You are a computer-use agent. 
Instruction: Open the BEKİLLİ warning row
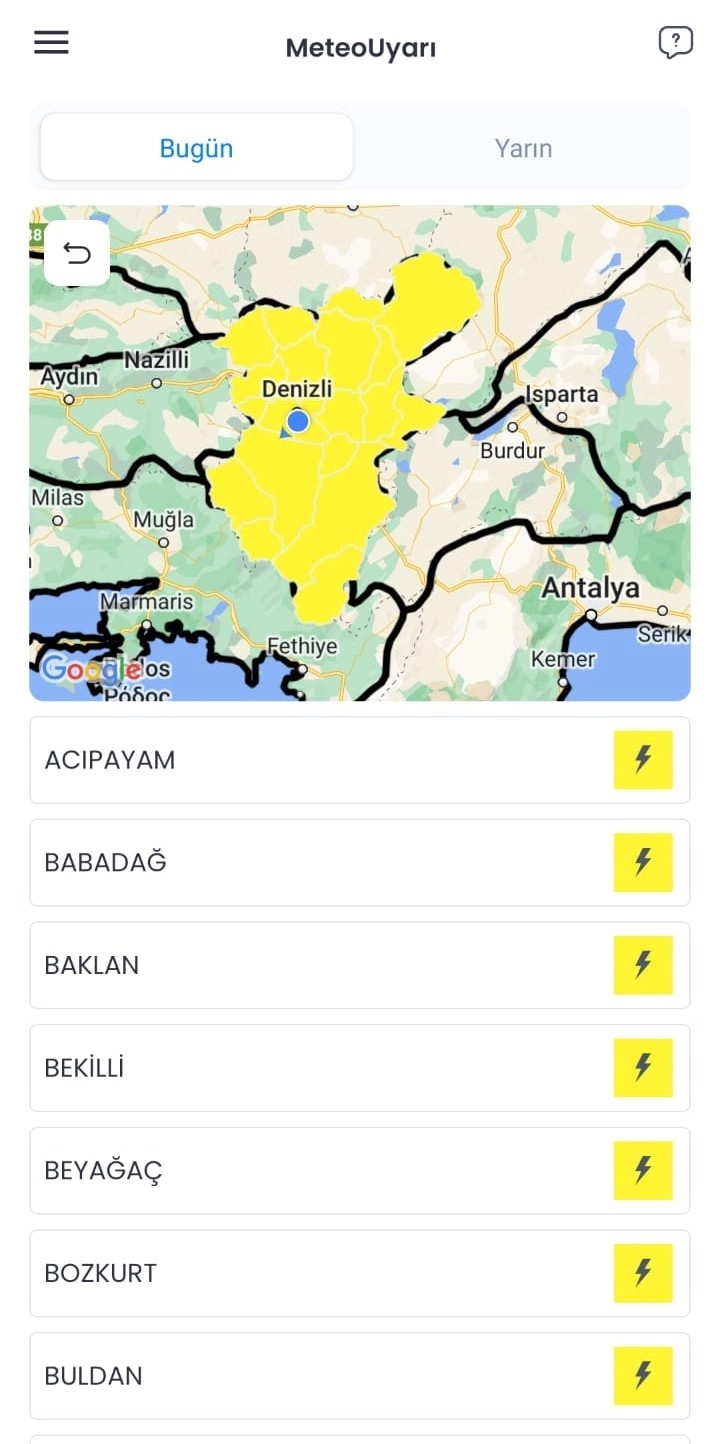click(x=359, y=1068)
